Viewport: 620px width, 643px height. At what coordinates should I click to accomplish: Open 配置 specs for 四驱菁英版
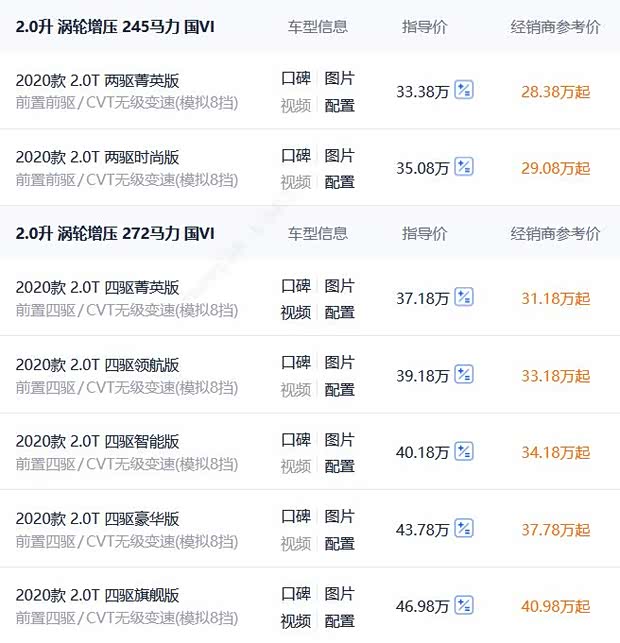click(x=340, y=312)
